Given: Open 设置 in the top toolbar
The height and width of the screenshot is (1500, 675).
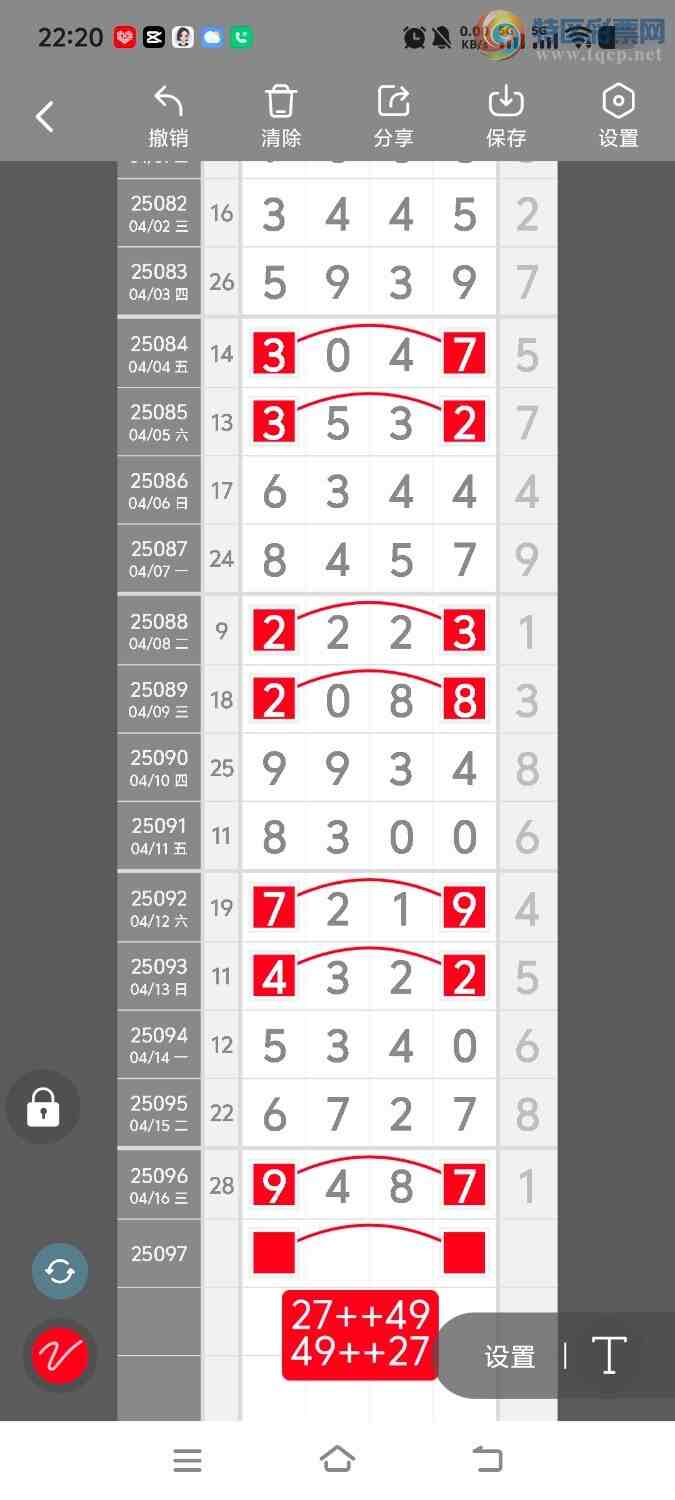Looking at the screenshot, I should [x=618, y=117].
